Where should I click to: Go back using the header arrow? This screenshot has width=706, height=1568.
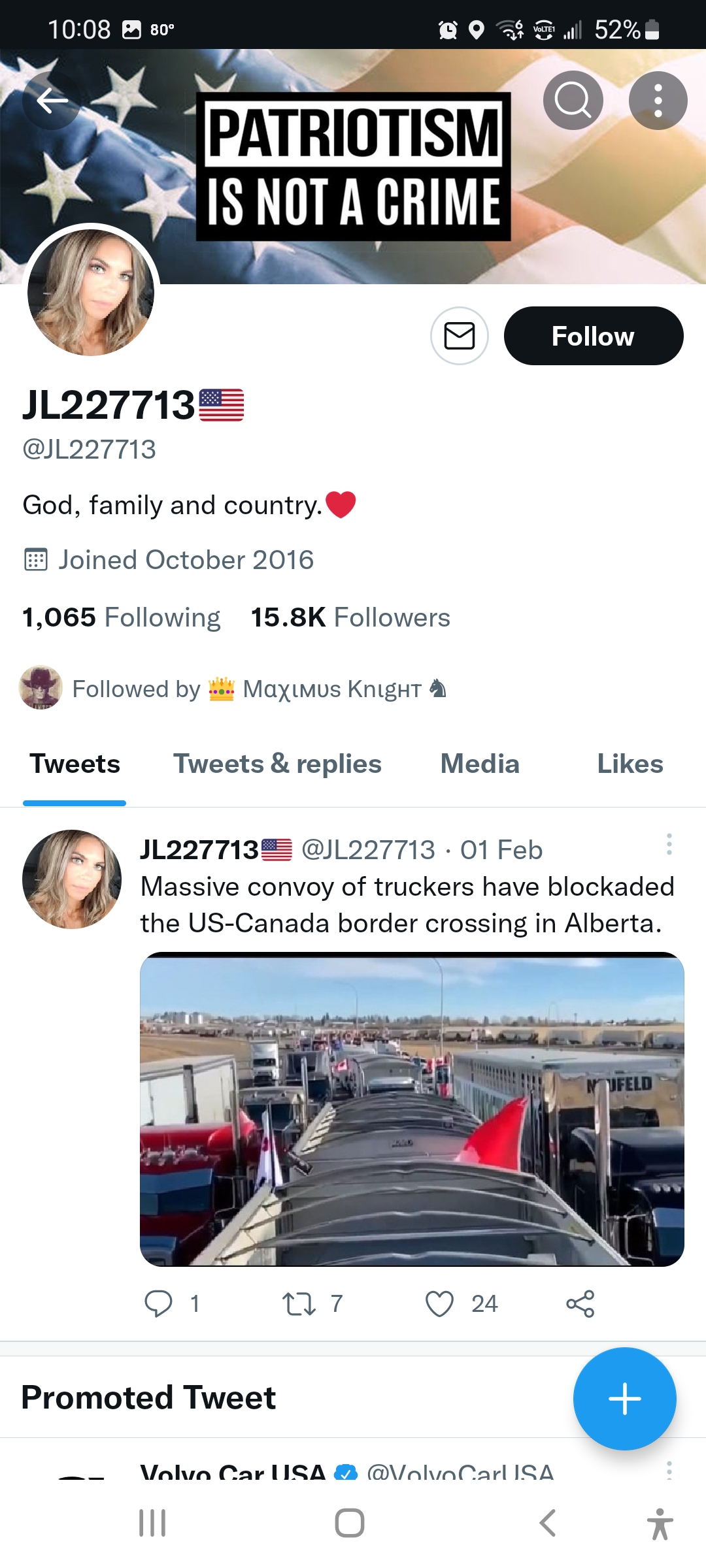[x=52, y=101]
